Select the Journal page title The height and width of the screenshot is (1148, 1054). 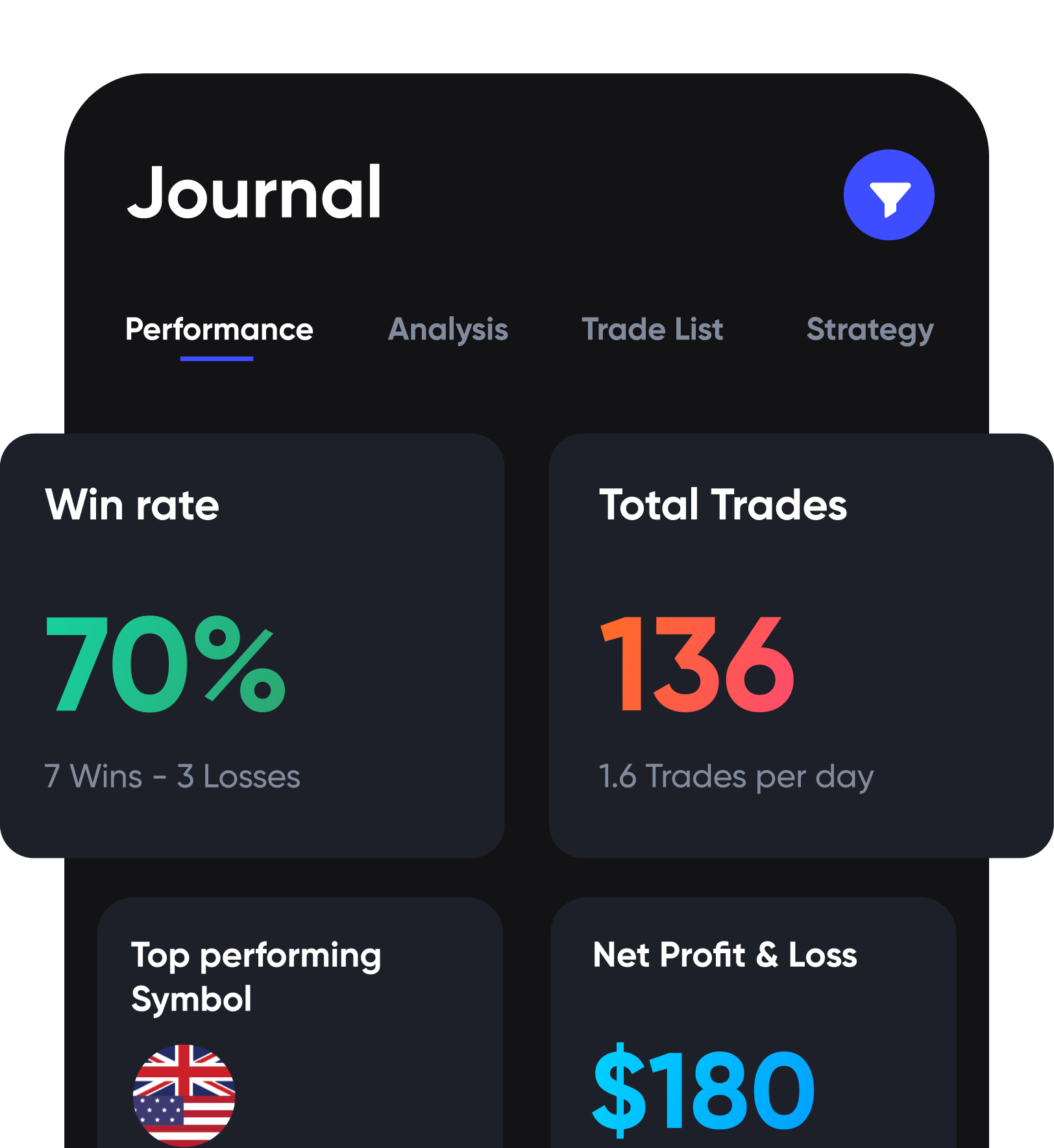pos(254,192)
